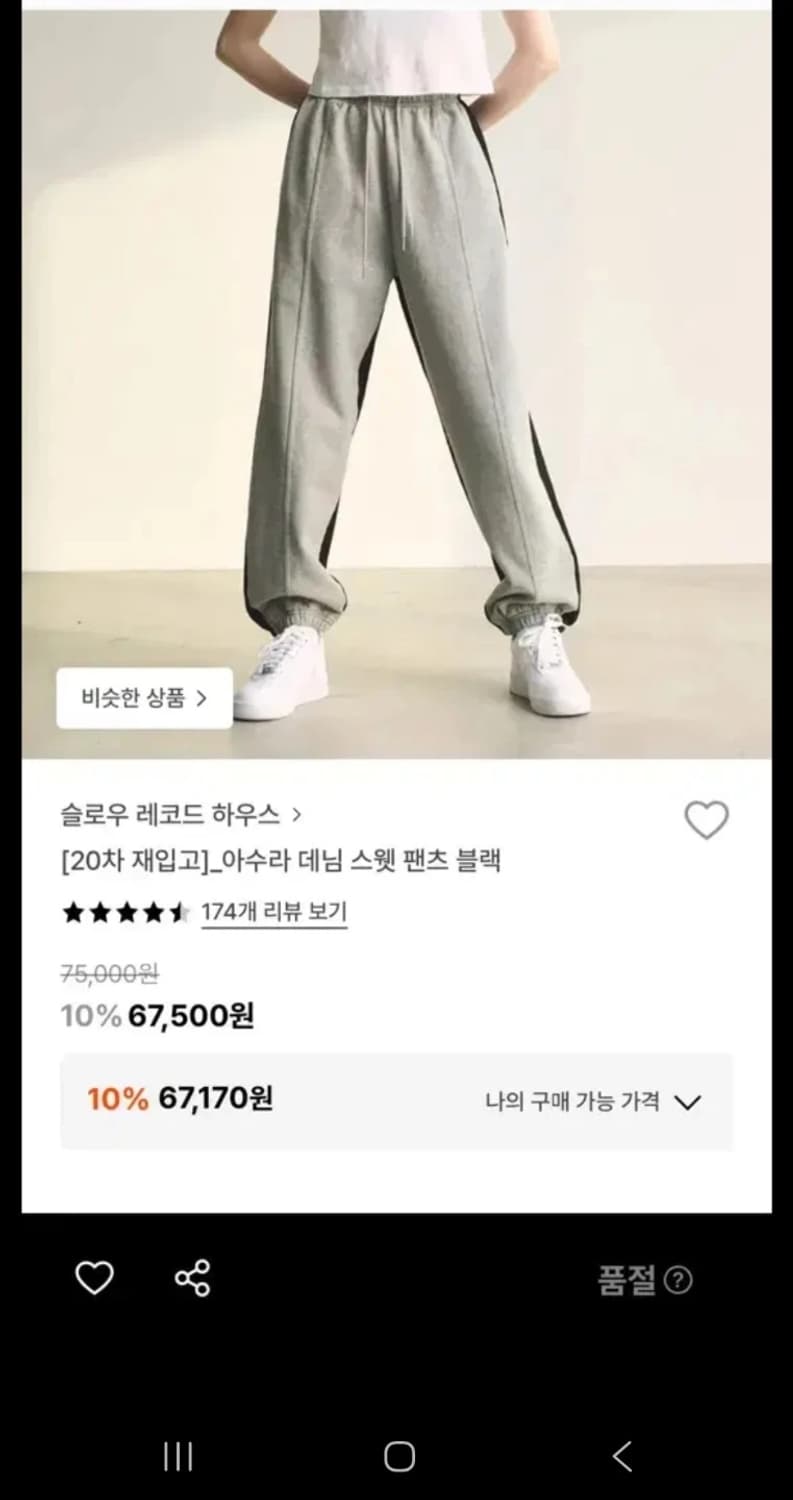The image size is (793, 1500).
Task: Tap Android back navigation icon
Action: (621, 1459)
